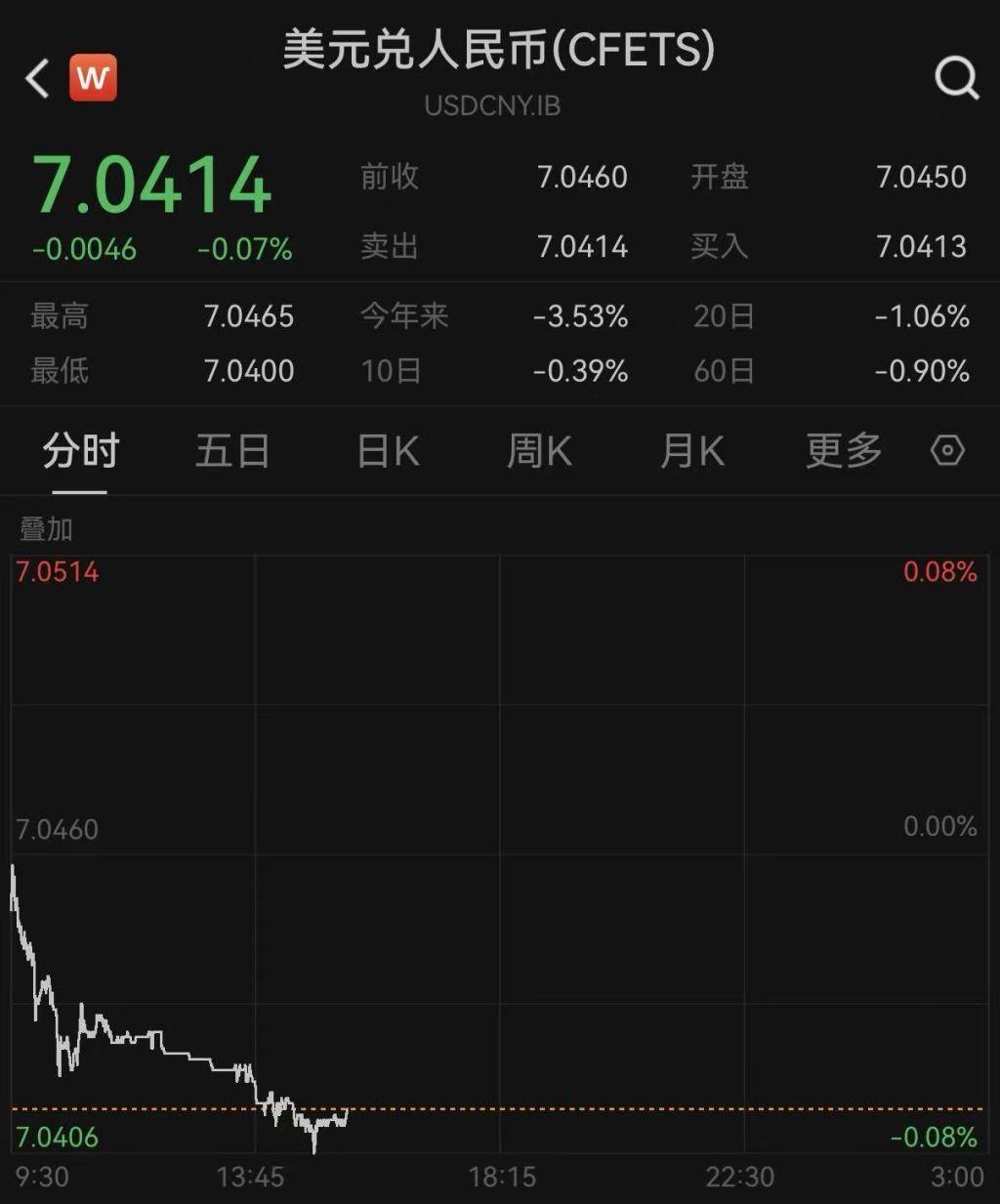Show the 日K daily candlestick chart
This screenshot has width=1000, height=1204.
[x=388, y=451]
